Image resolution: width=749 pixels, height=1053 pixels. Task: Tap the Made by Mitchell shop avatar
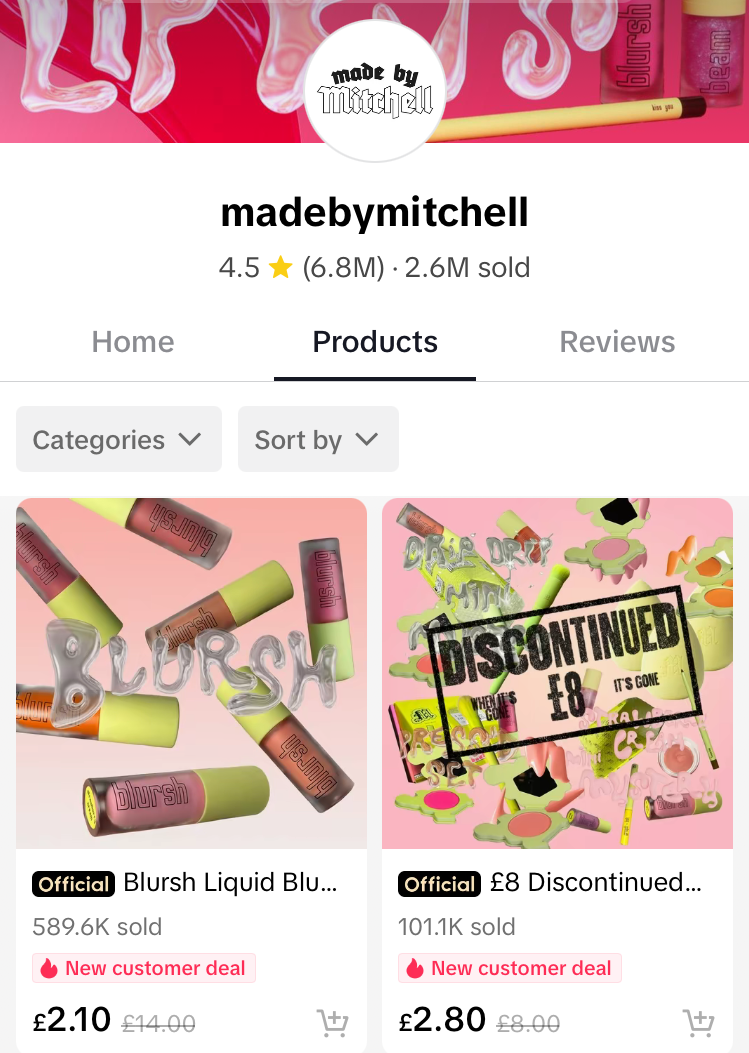point(375,91)
